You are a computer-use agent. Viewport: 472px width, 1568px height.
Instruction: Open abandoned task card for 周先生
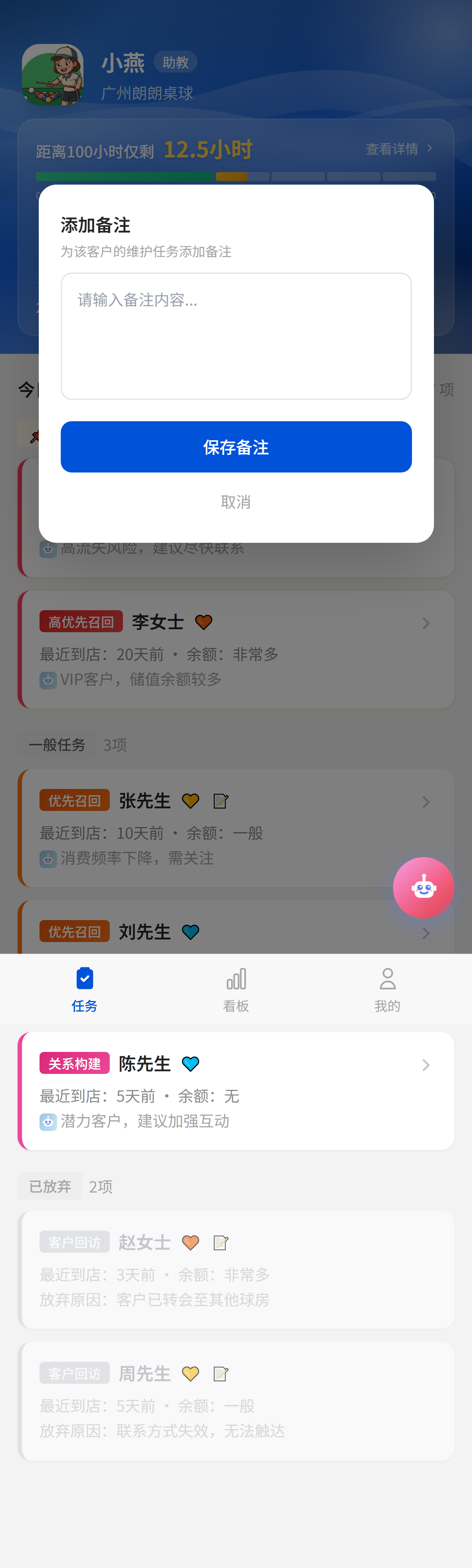click(236, 1401)
